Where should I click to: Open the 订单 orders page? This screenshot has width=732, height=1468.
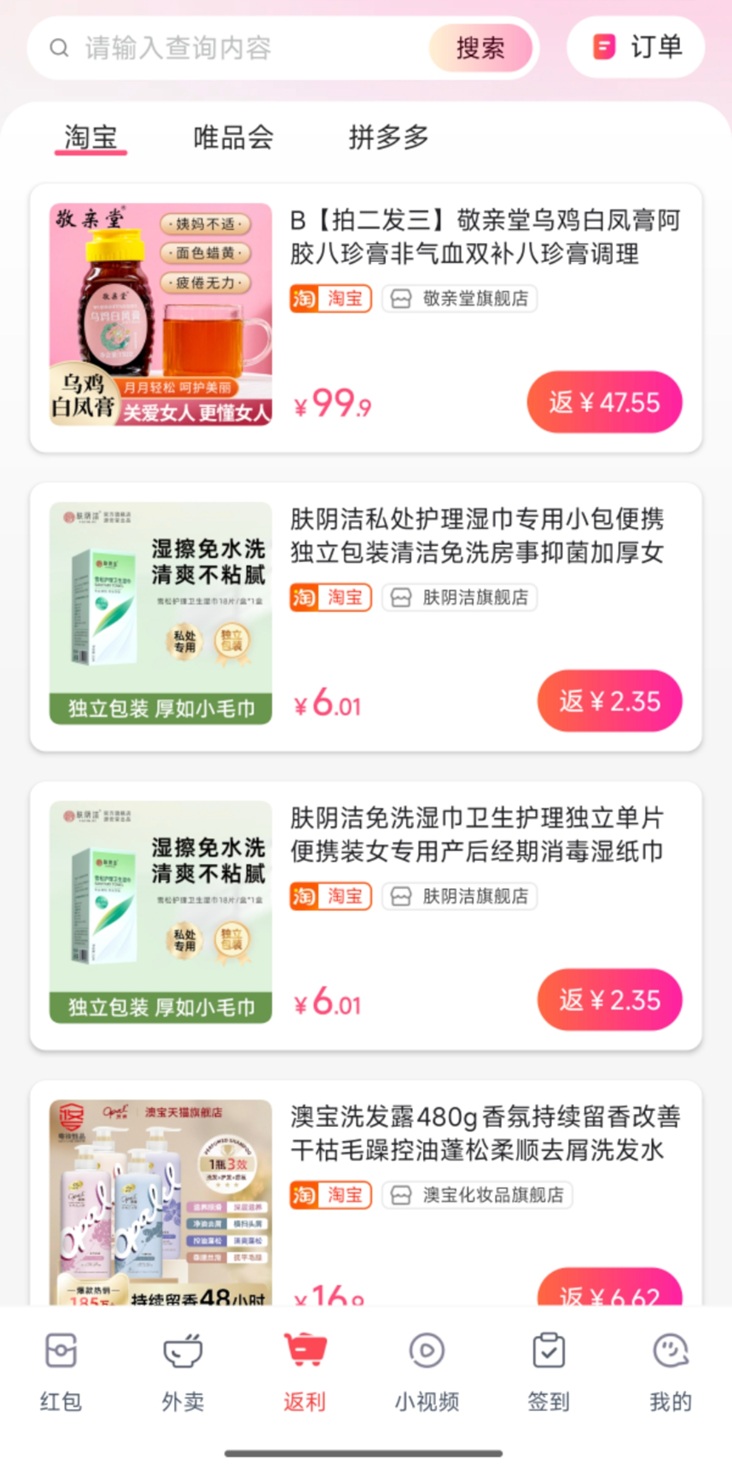[636, 47]
